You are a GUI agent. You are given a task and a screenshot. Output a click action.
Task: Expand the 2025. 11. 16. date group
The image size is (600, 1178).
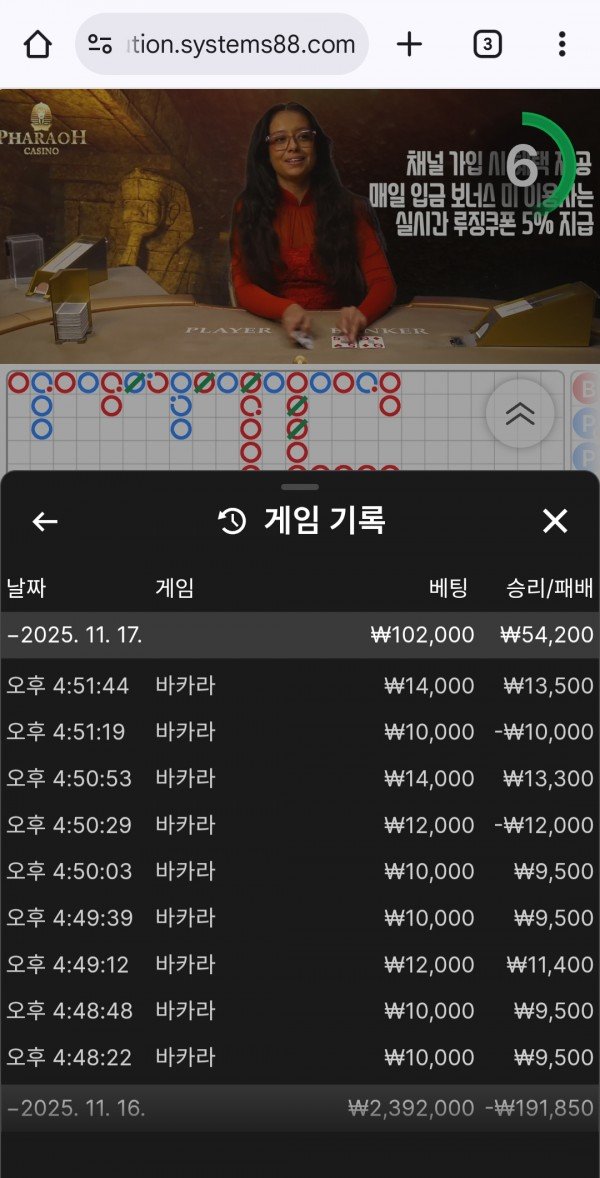pyautogui.click(x=300, y=1108)
